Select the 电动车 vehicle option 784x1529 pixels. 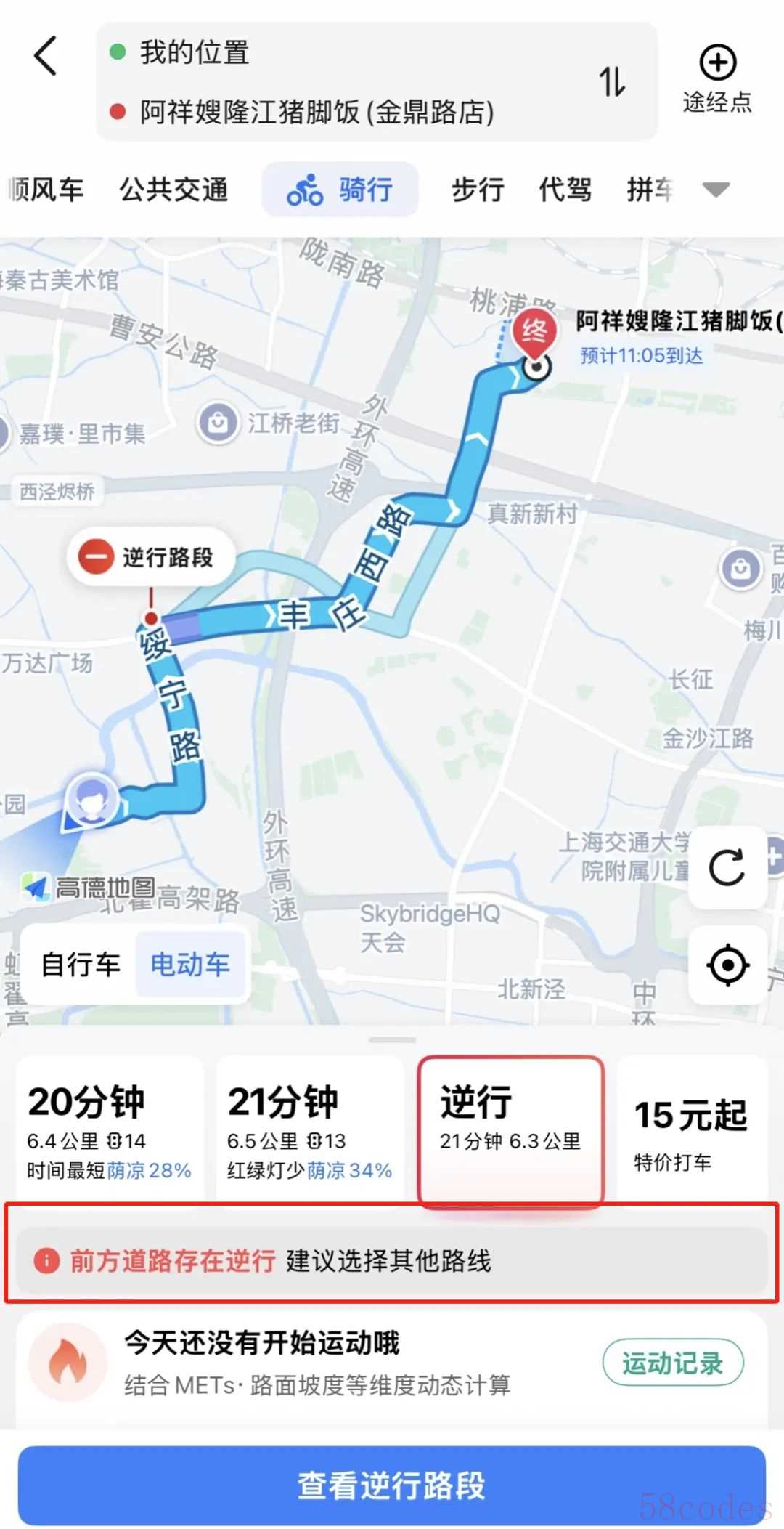(190, 965)
